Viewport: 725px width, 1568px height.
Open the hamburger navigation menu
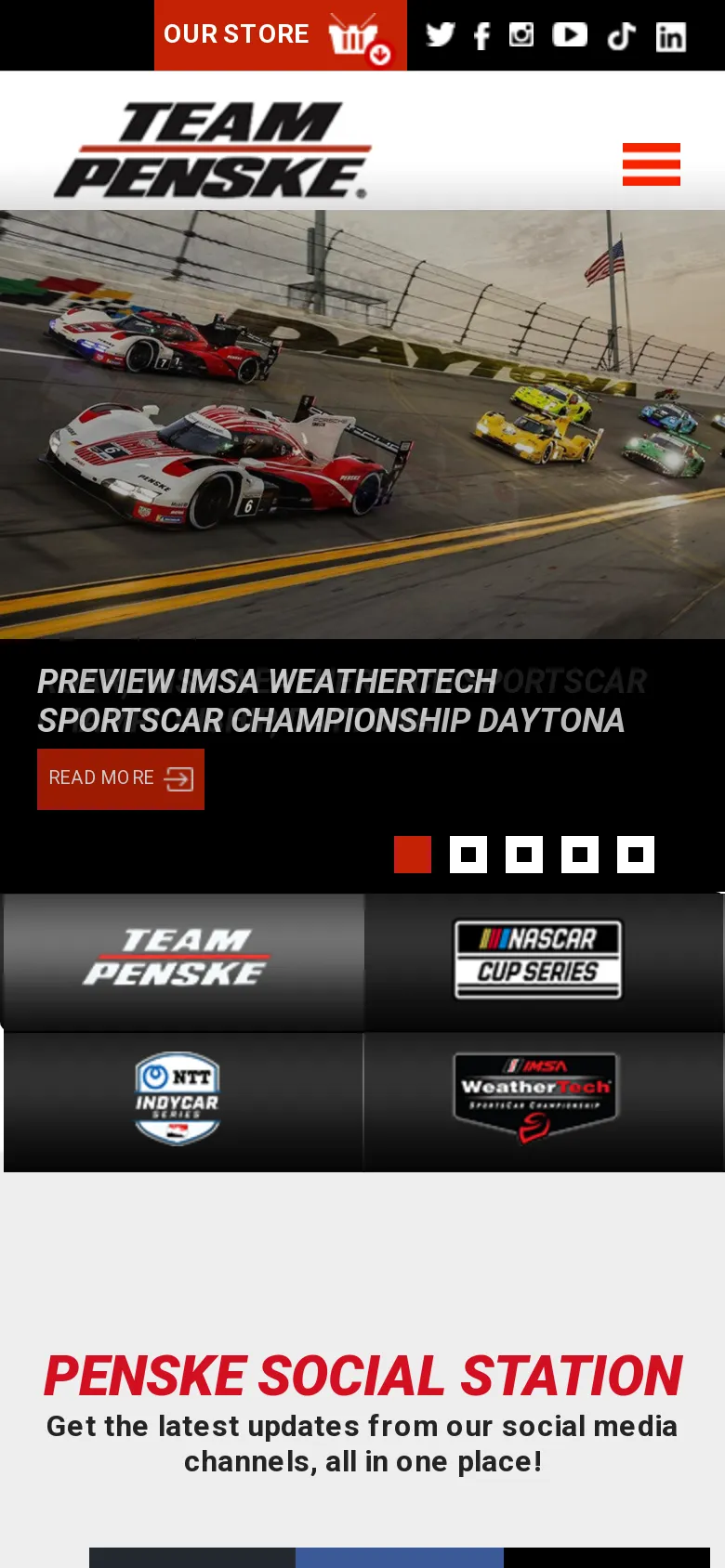pyautogui.click(x=651, y=164)
